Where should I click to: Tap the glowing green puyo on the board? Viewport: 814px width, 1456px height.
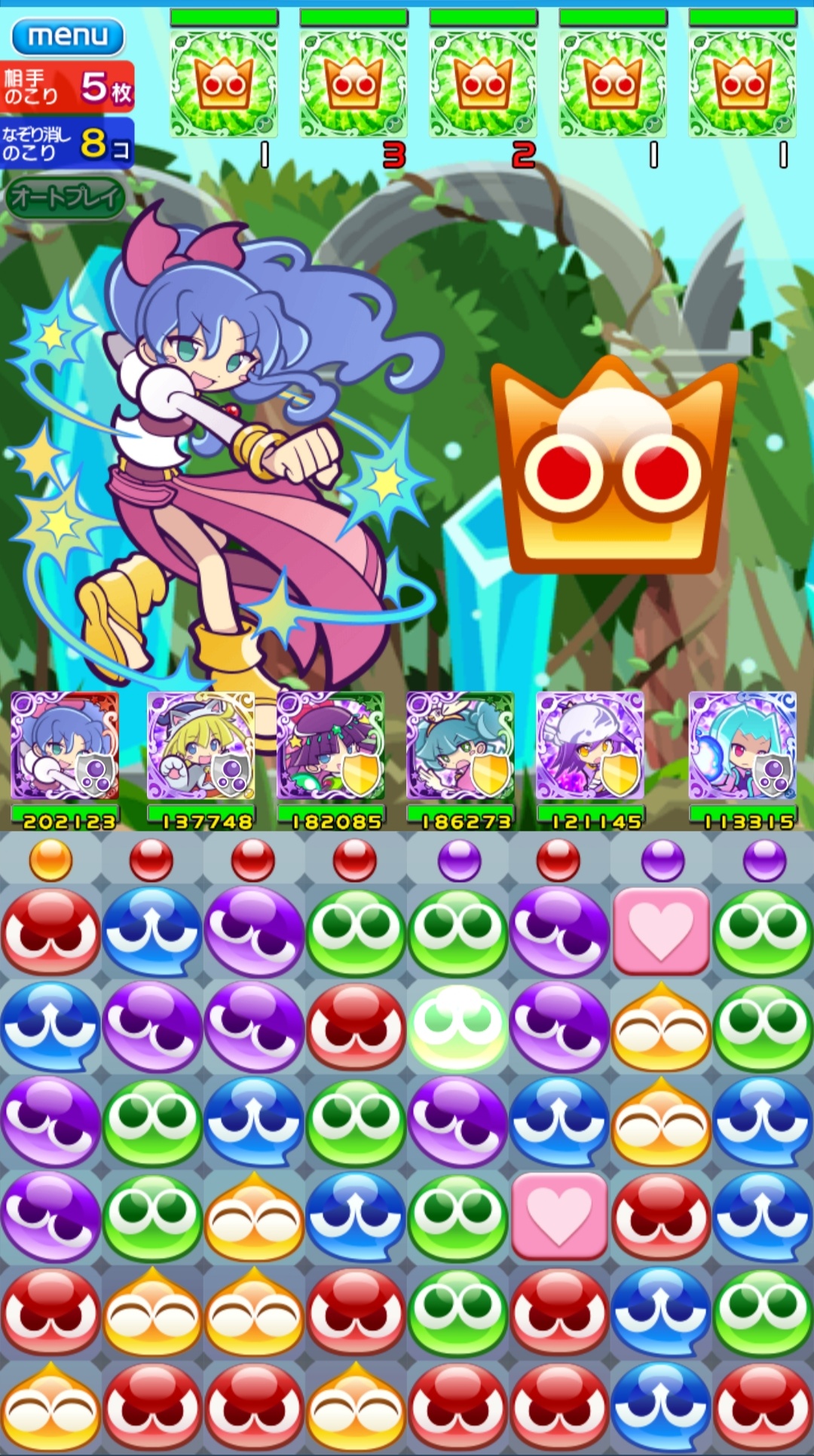[457, 1027]
